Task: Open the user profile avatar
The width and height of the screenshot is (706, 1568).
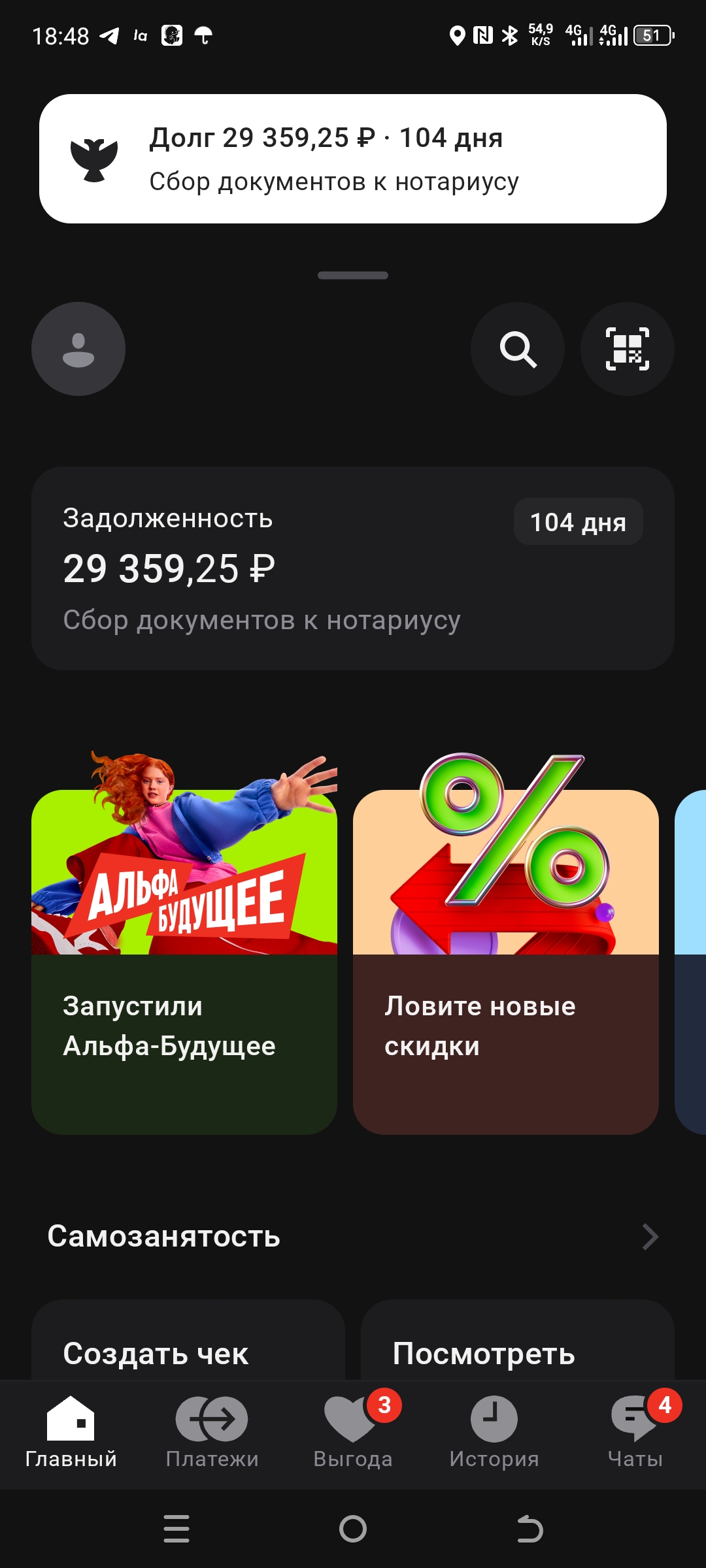Action: coord(78,349)
